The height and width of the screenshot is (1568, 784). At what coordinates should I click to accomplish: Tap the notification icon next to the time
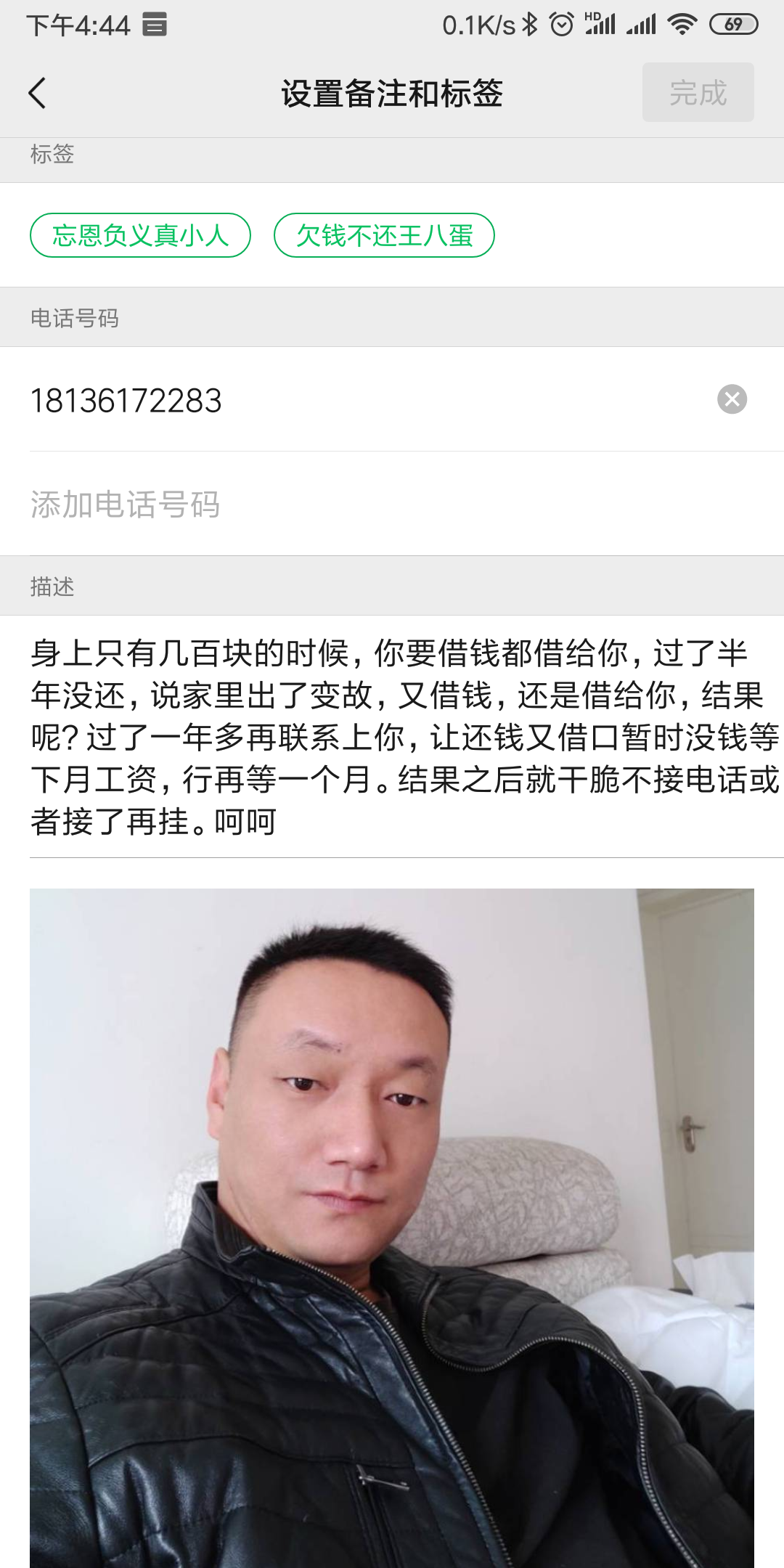(x=155, y=25)
